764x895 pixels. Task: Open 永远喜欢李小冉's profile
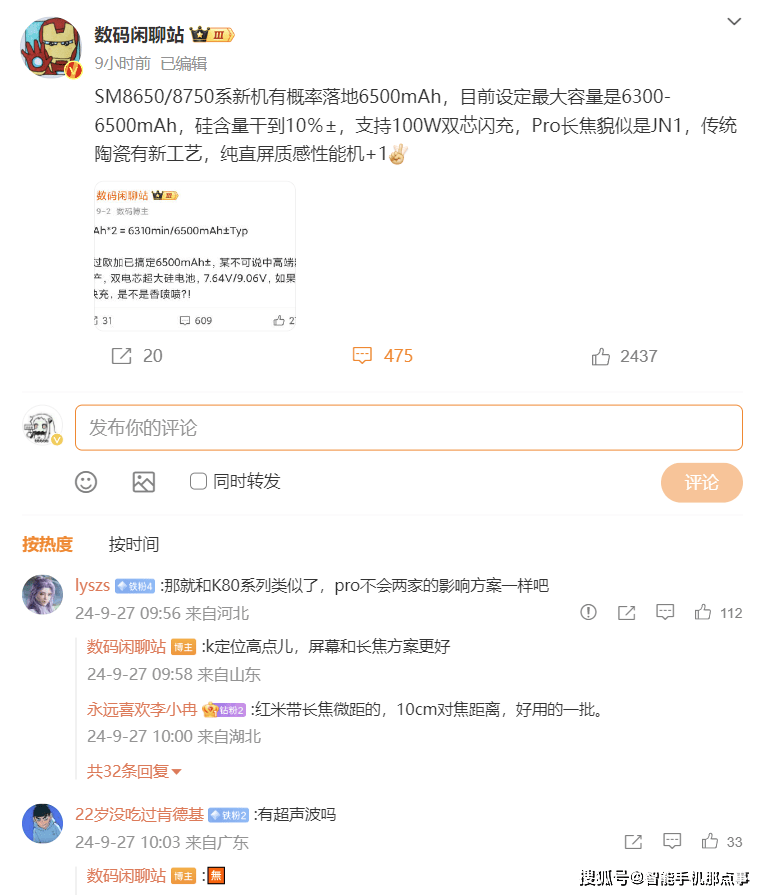(141, 709)
